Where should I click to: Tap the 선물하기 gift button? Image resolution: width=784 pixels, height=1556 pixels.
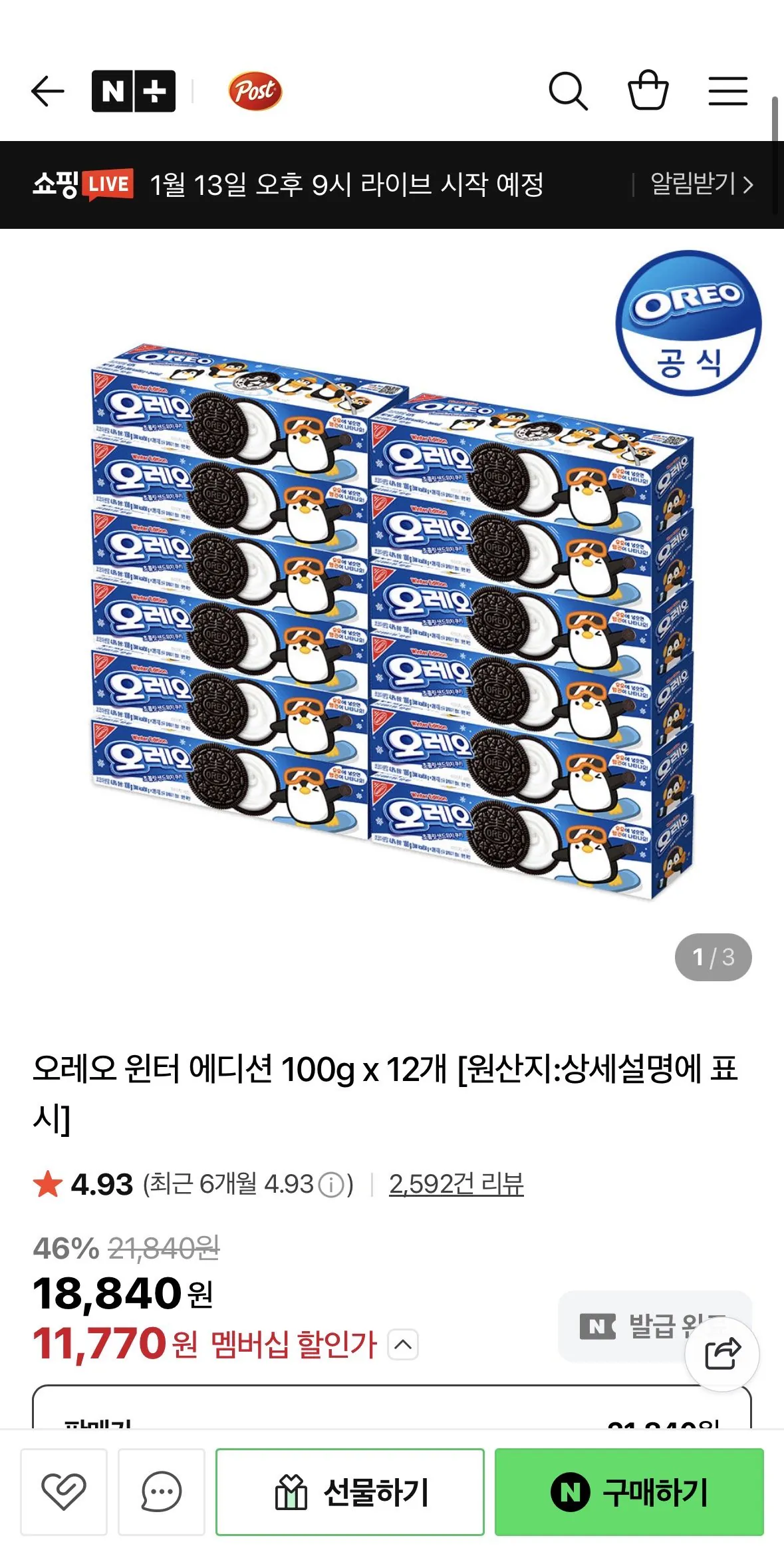pyautogui.click(x=350, y=1490)
